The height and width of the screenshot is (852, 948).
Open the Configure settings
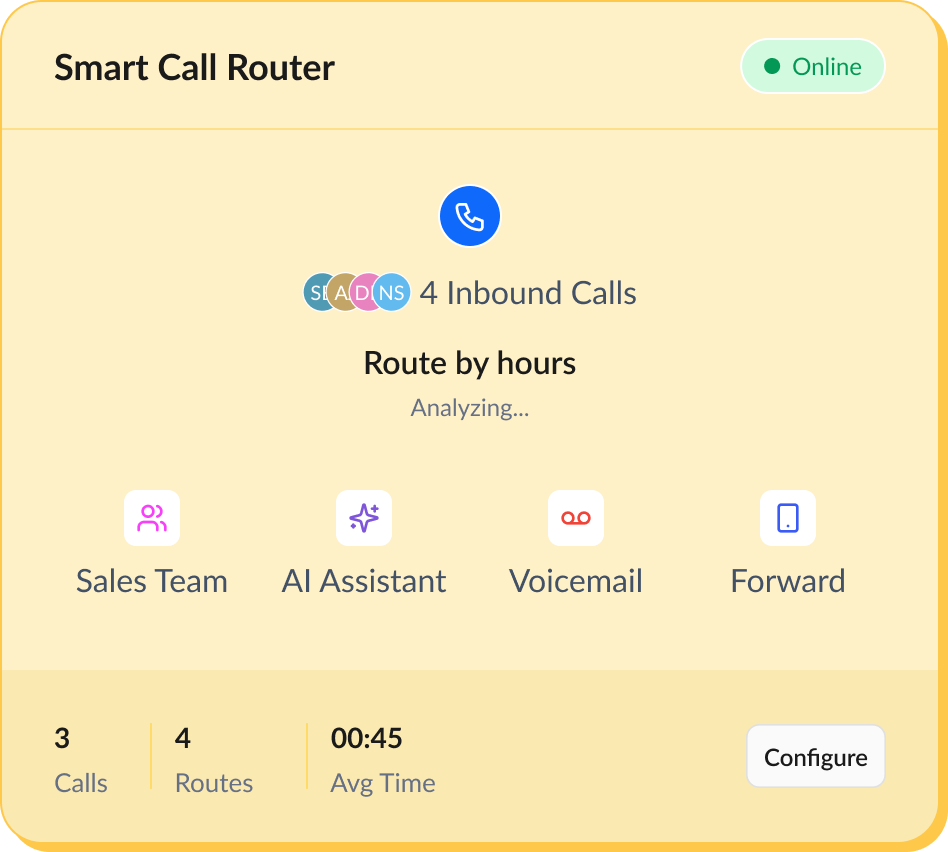[815, 757]
